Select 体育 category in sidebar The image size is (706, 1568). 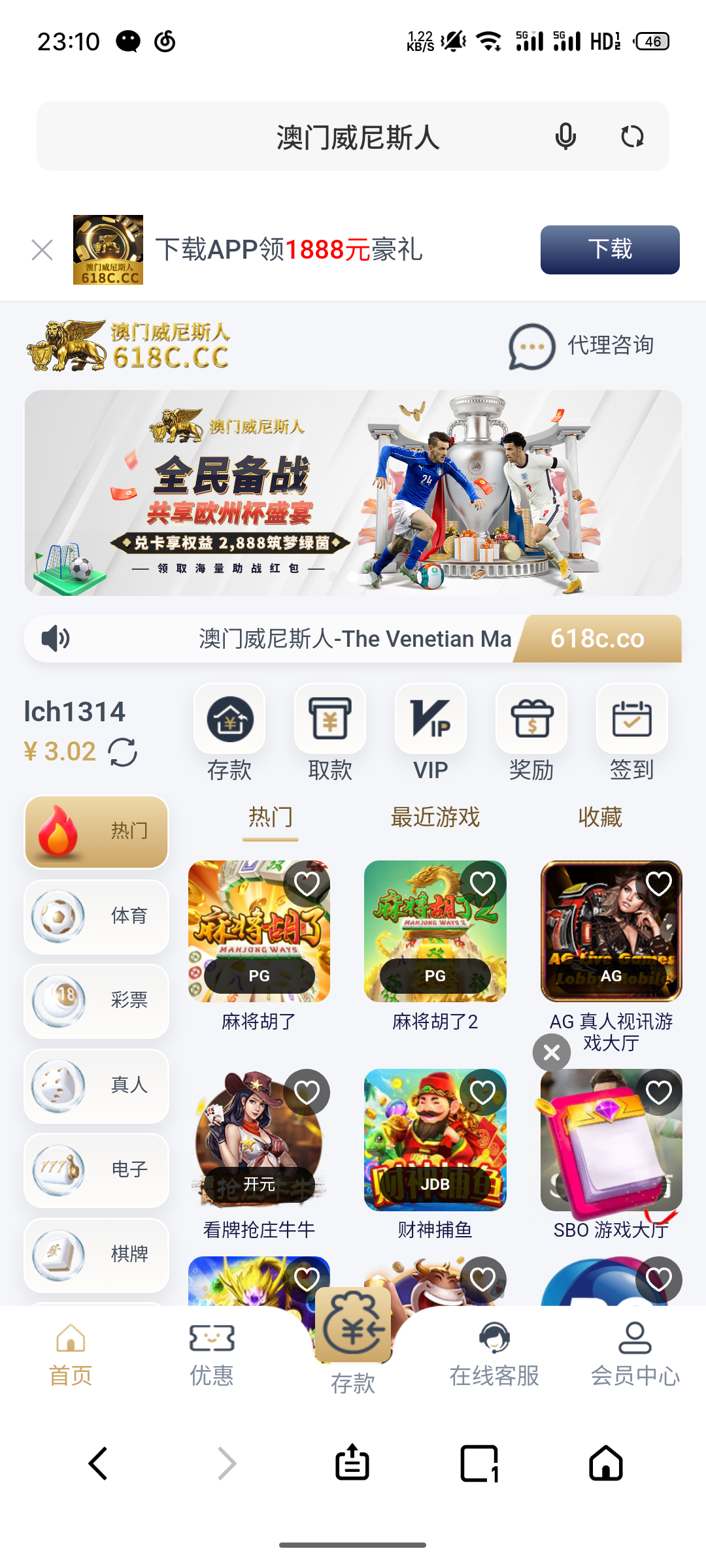pos(97,916)
